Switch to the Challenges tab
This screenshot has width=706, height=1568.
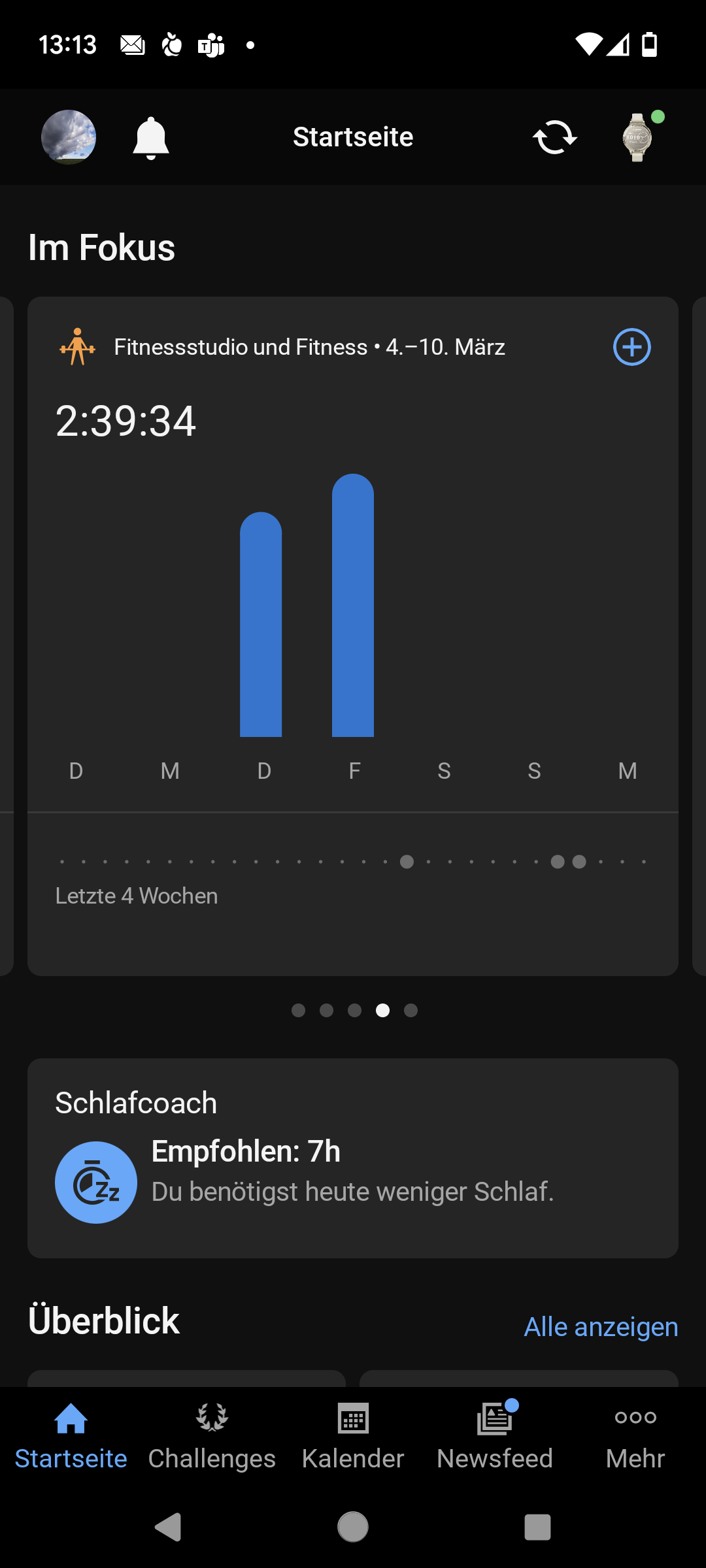click(212, 1436)
